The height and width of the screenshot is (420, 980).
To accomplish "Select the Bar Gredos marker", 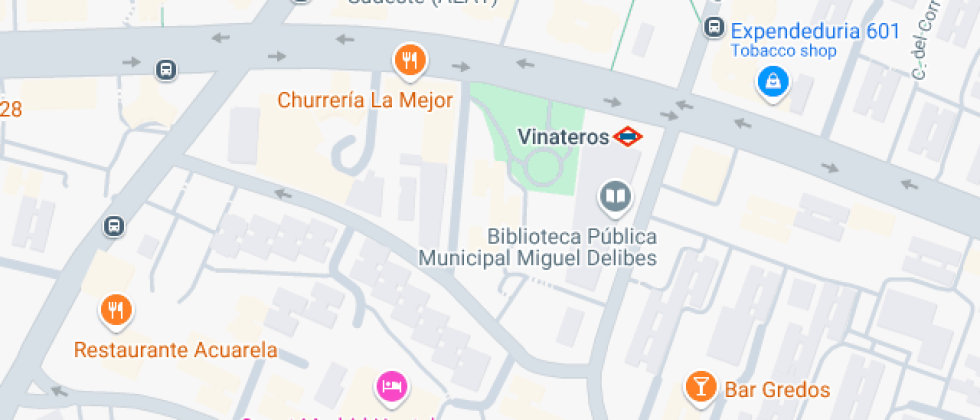I will pyautogui.click(x=699, y=385).
